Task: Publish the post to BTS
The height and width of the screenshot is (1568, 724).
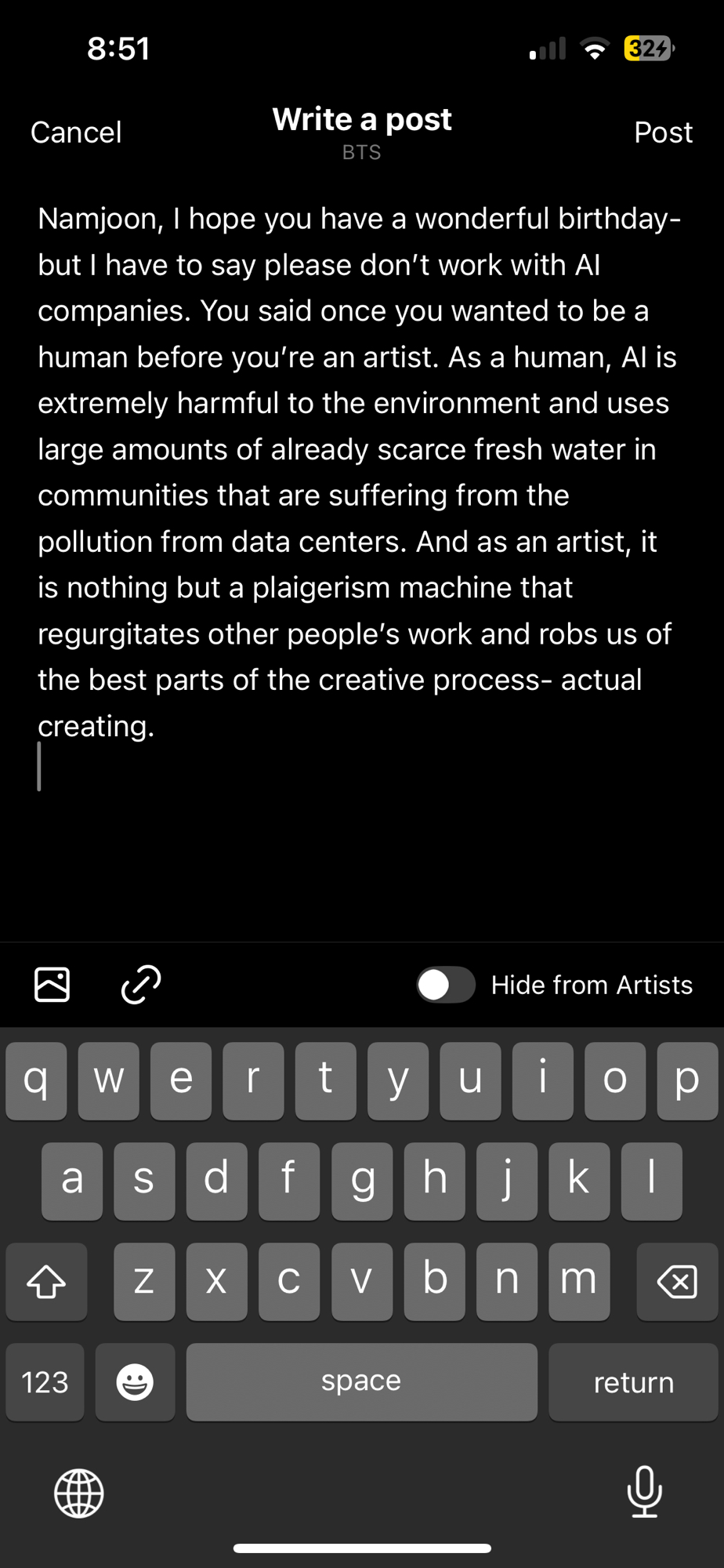Action: coord(663,132)
